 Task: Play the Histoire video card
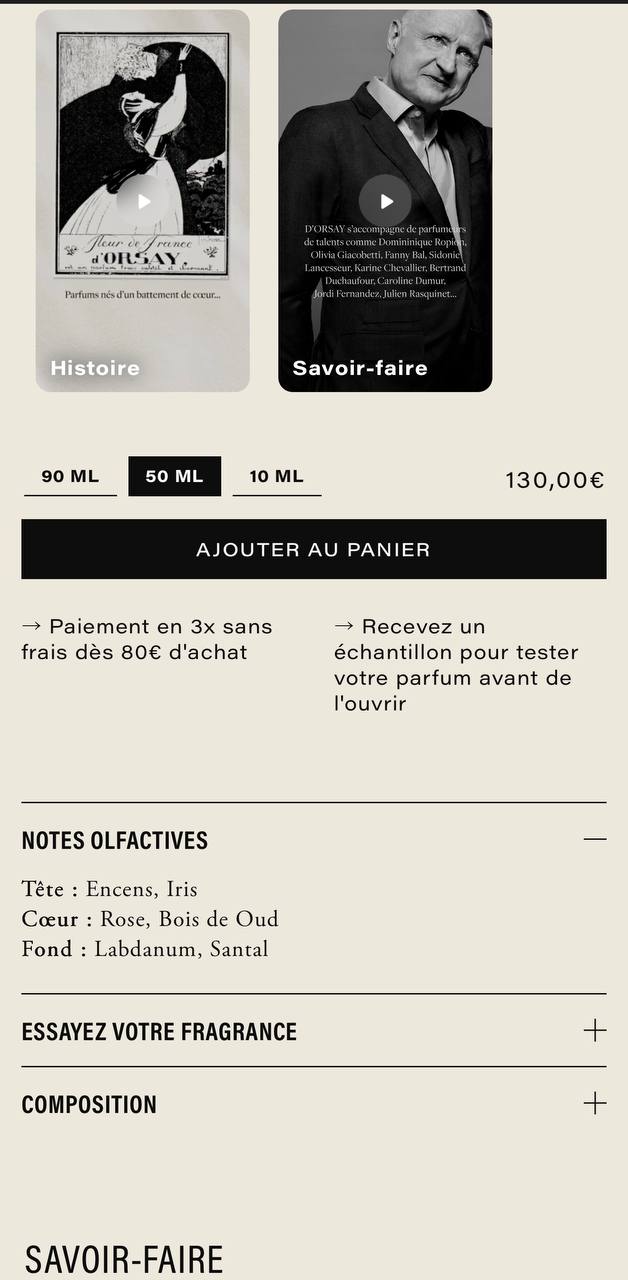coord(143,201)
